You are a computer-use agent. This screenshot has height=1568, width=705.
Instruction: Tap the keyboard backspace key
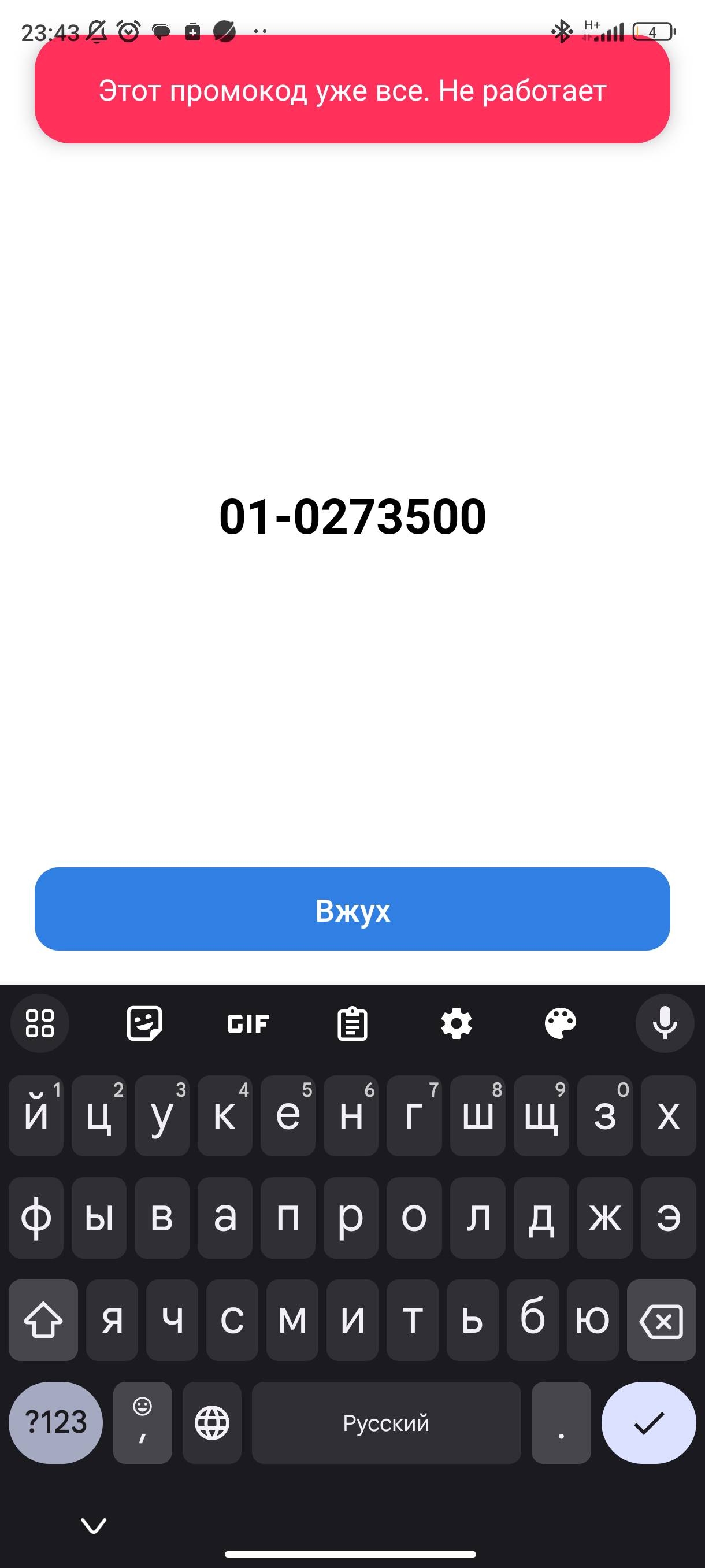click(661, 1321)
